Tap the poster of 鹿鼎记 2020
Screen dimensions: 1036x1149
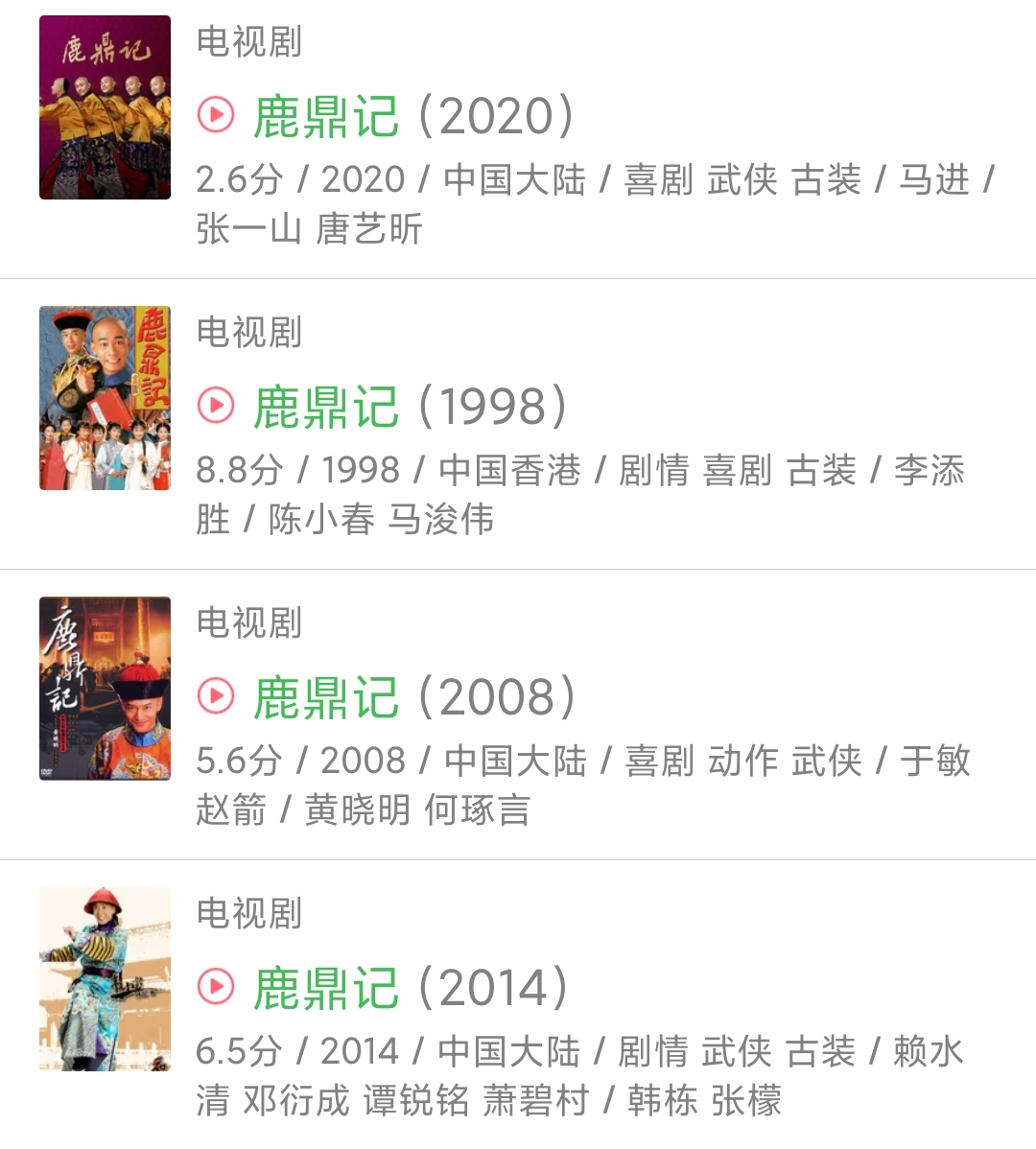pos(105,107)
